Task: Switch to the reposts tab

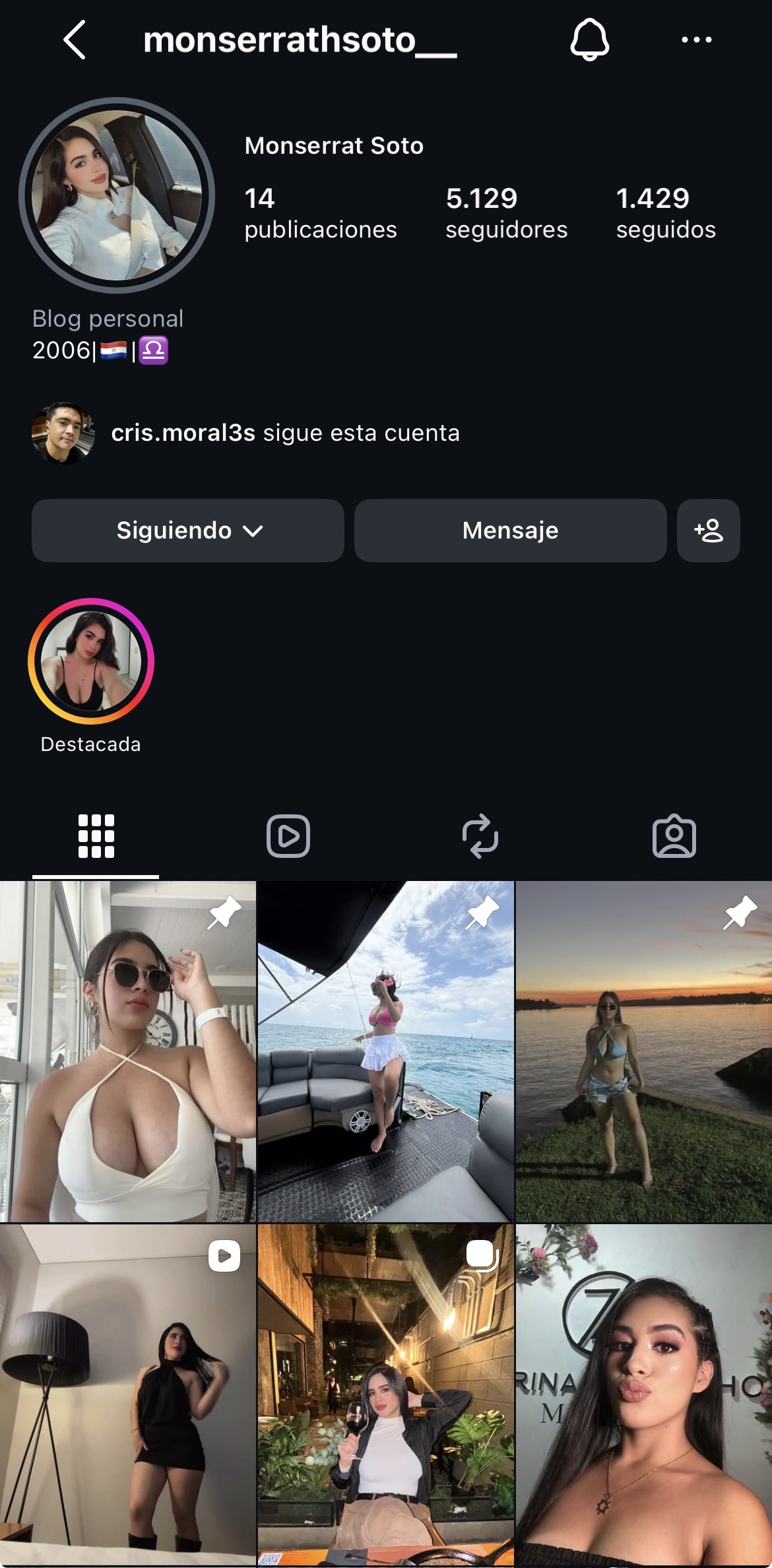Action: coord(480,836)
